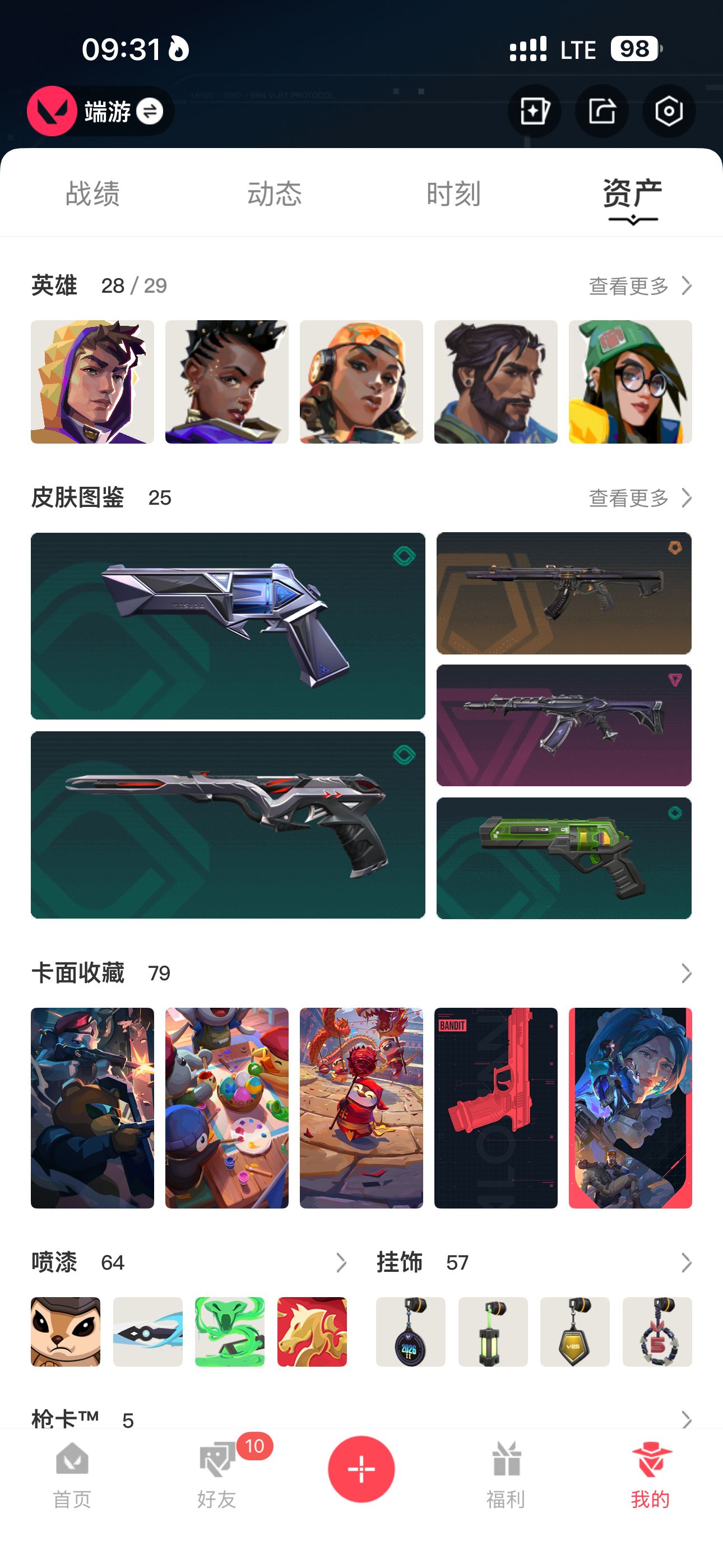Open the settings hexagon icon
Image resolution: width=723 pixels, height=1568 pixels.
[x=668, y=112]
